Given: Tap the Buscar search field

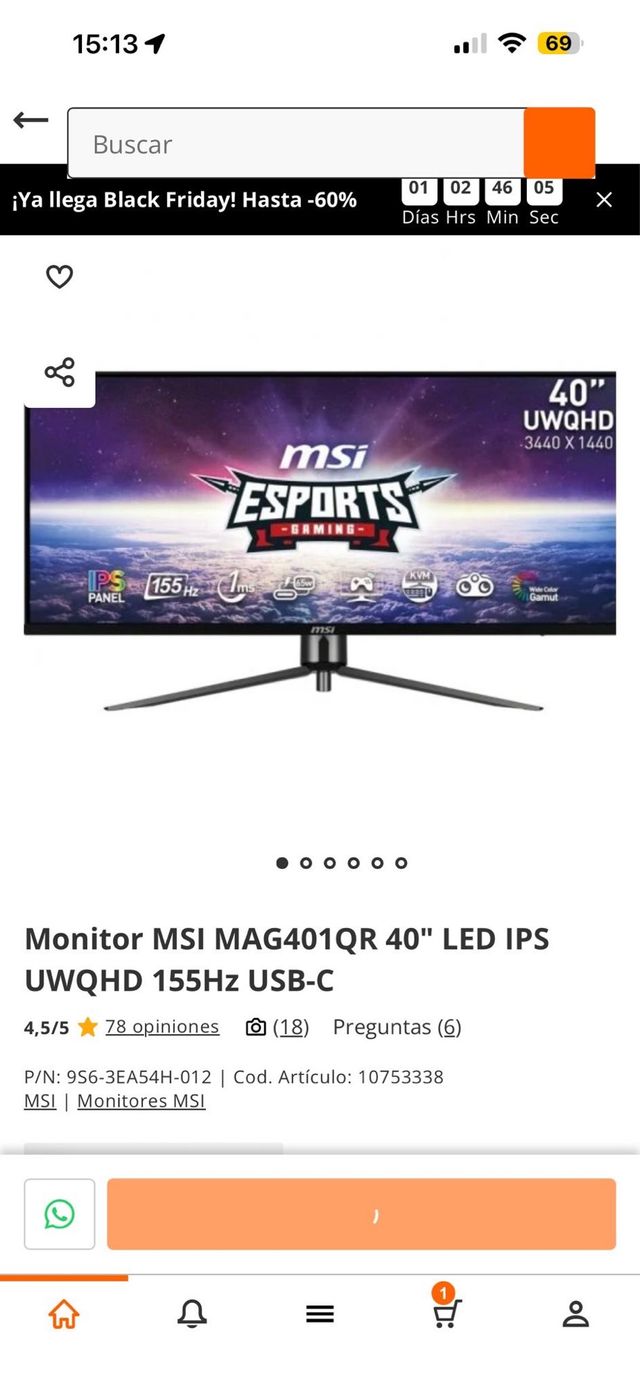Looking at the screenshot, I should point(296,144).
